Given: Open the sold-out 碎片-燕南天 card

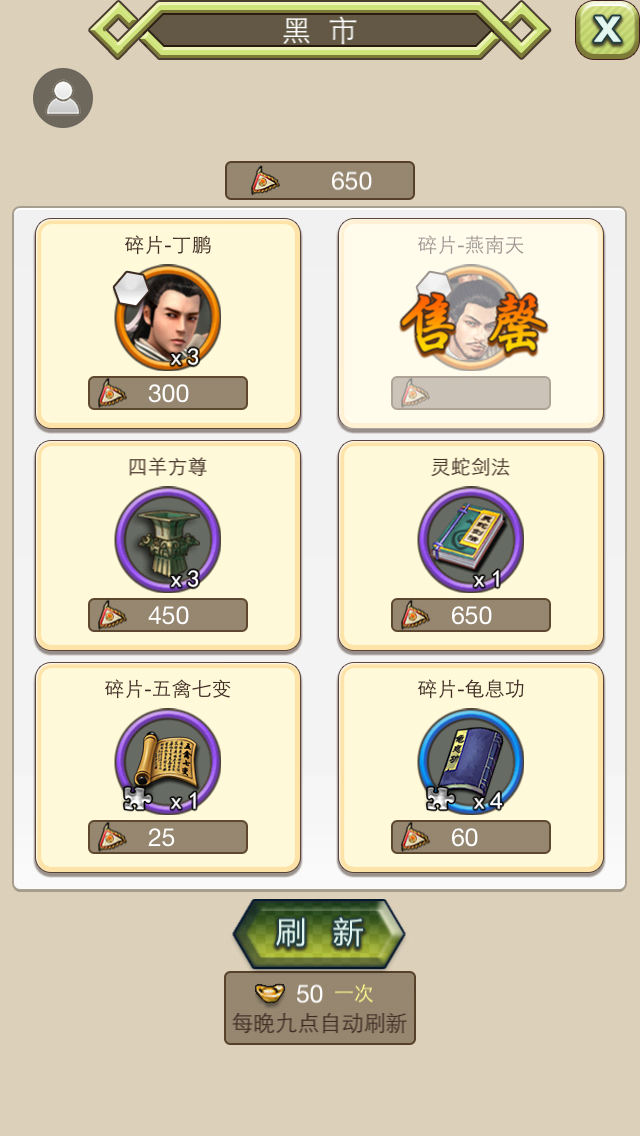Looking at the screenshot, I should pyautogui.click(x=470, y=324).
